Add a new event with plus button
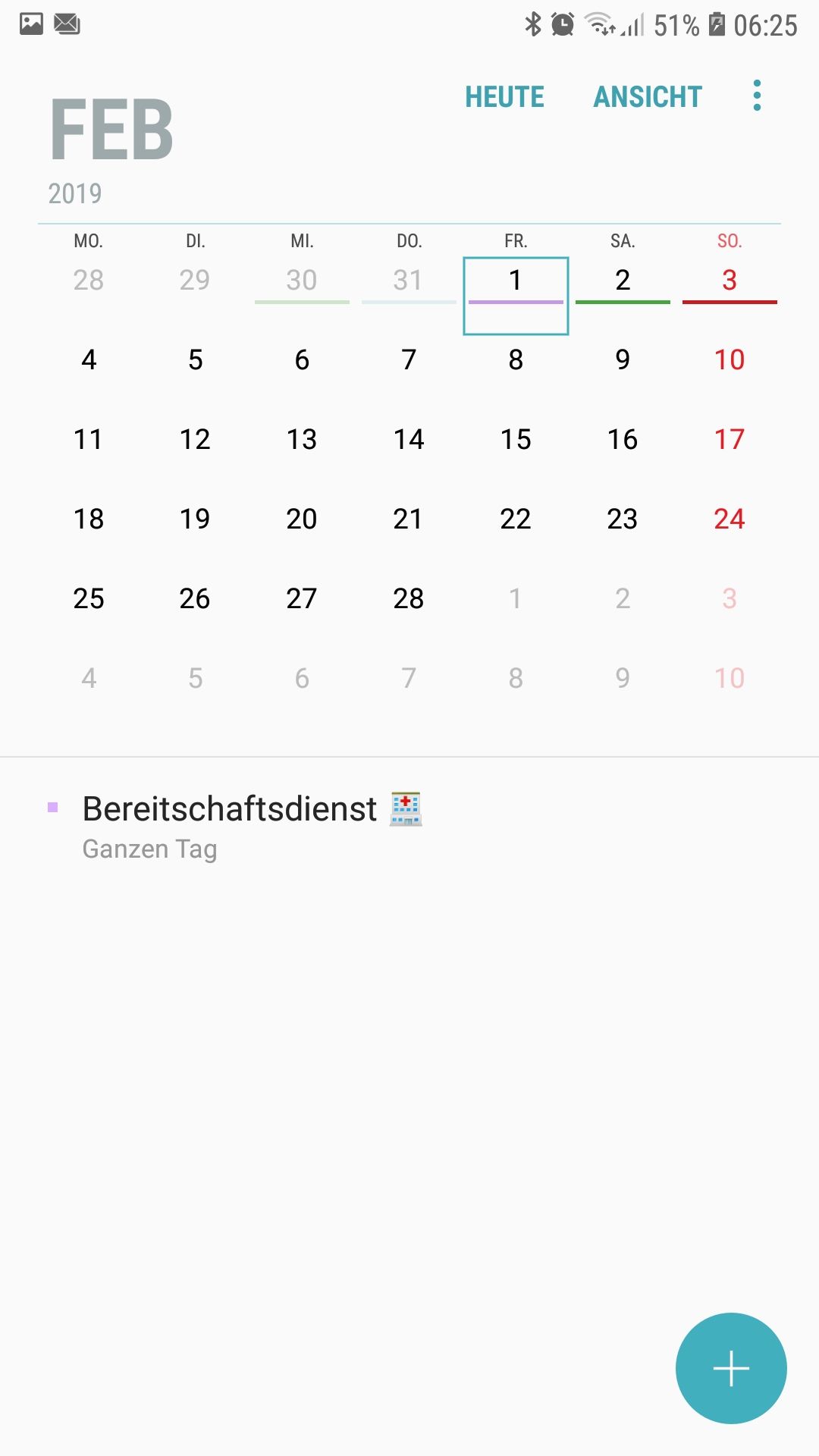This screenshot has width=819, height=1456. coord(731,1368)
